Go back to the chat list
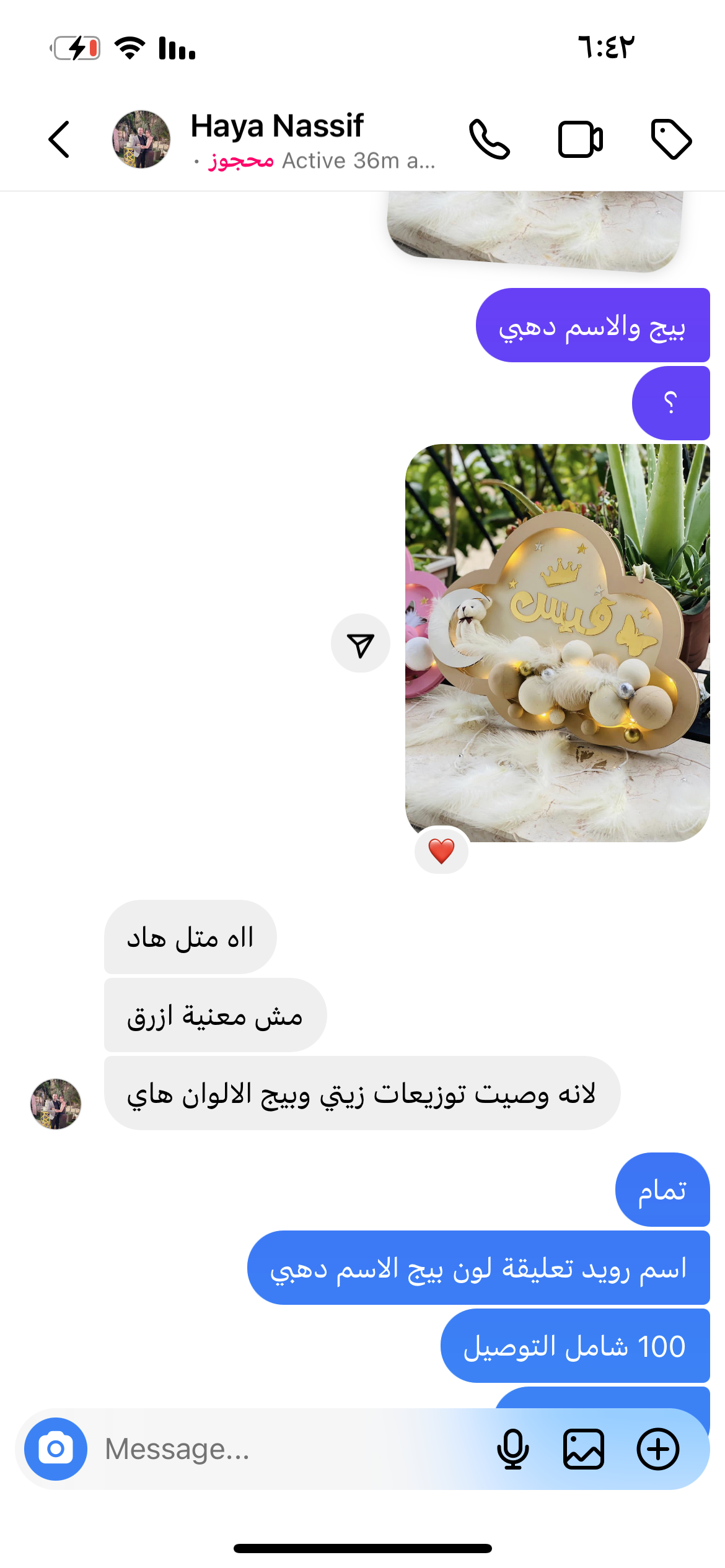This screenshot has height=1568, width=725. pyautogui.click(x=59, y=139)
